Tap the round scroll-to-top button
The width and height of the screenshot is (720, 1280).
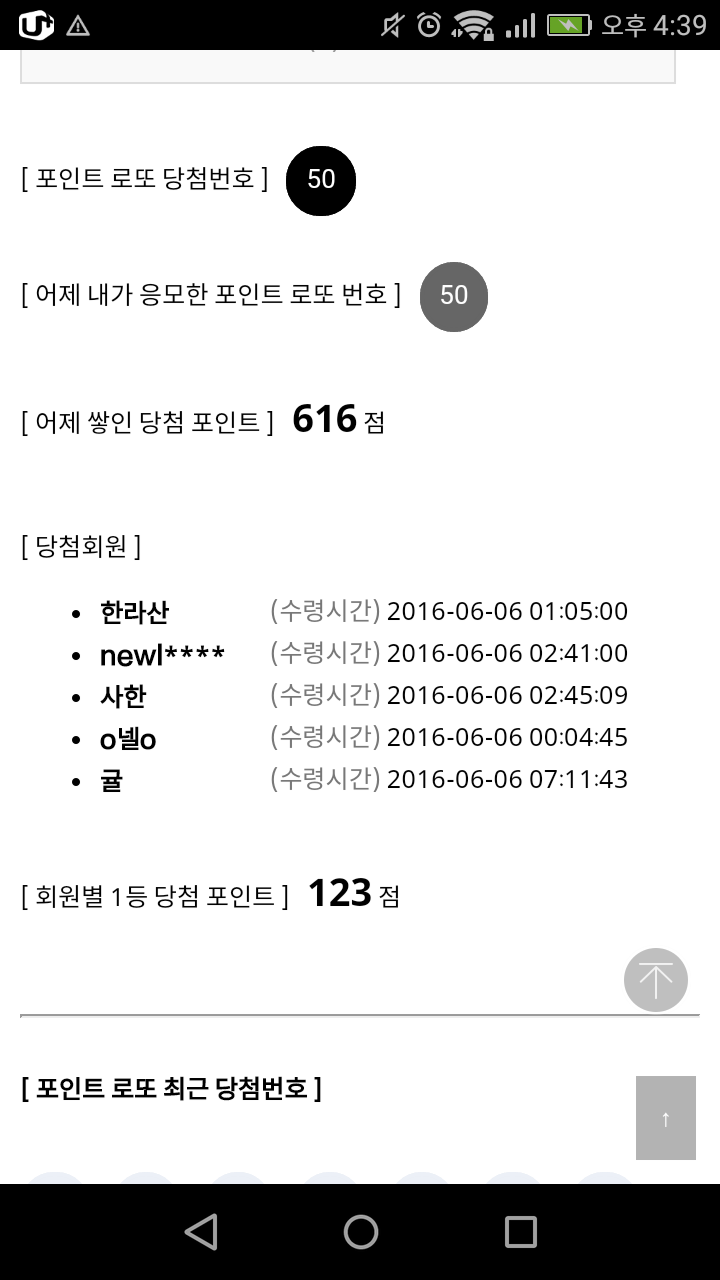(656, 980)
